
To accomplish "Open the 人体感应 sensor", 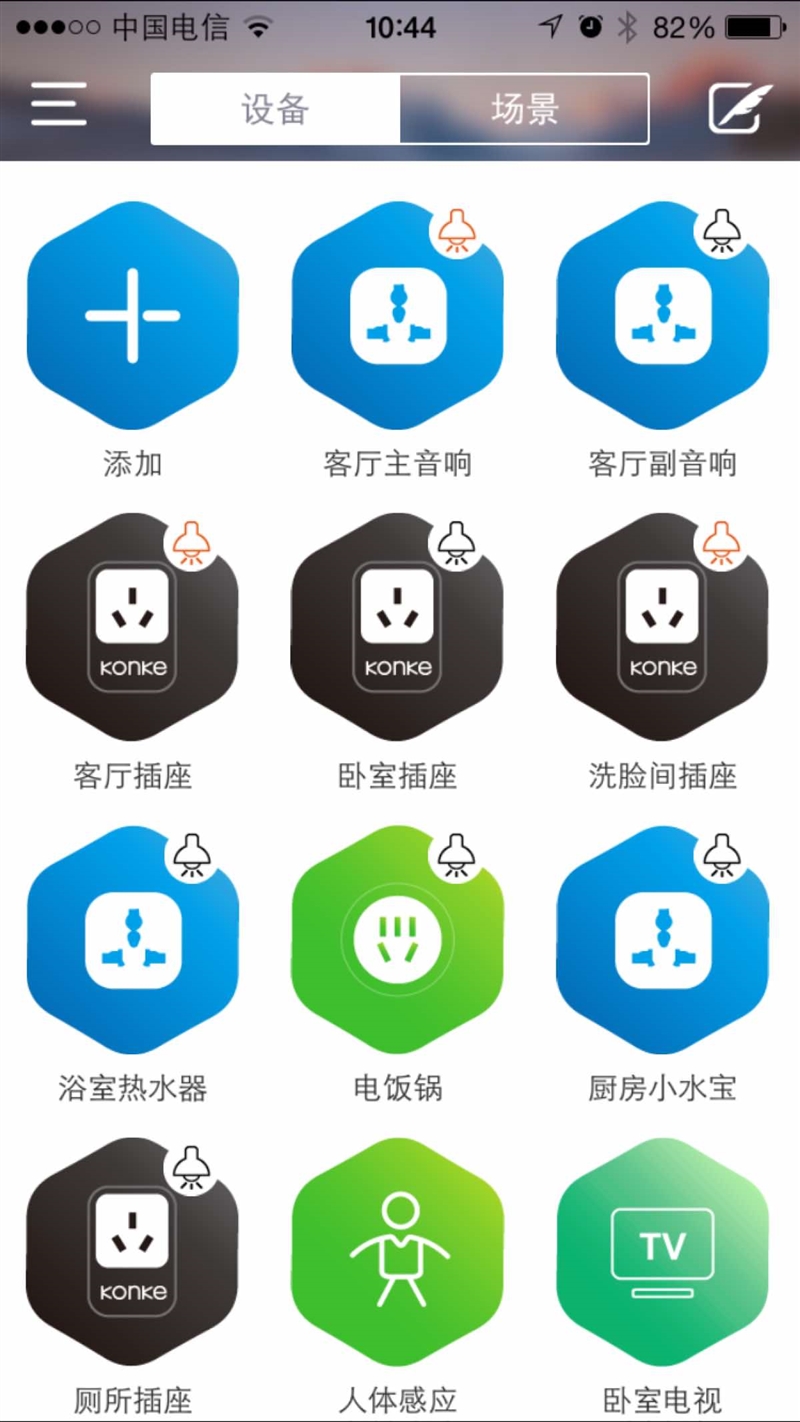I will click(397, 1250).
